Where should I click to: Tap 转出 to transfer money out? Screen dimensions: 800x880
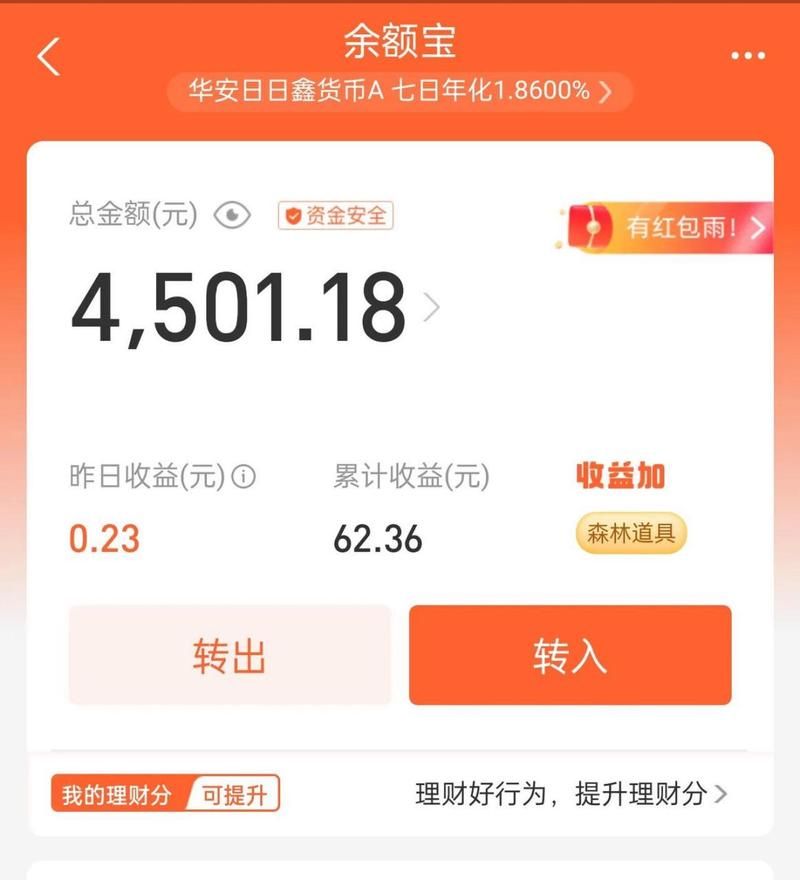point(231,655)
